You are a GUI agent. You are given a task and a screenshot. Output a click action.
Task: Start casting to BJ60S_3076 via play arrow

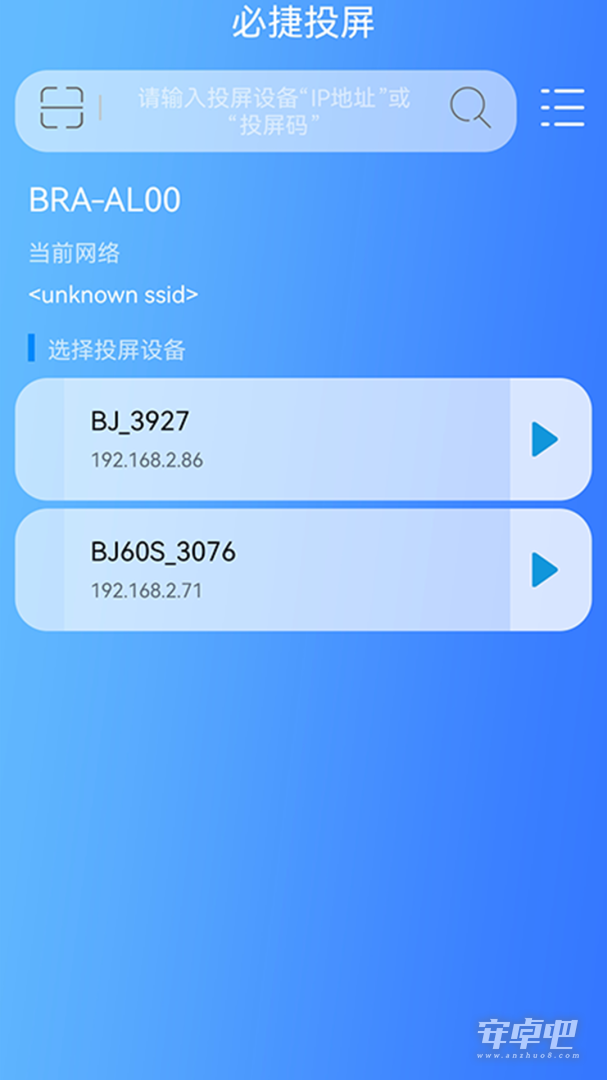pos(544,570)
